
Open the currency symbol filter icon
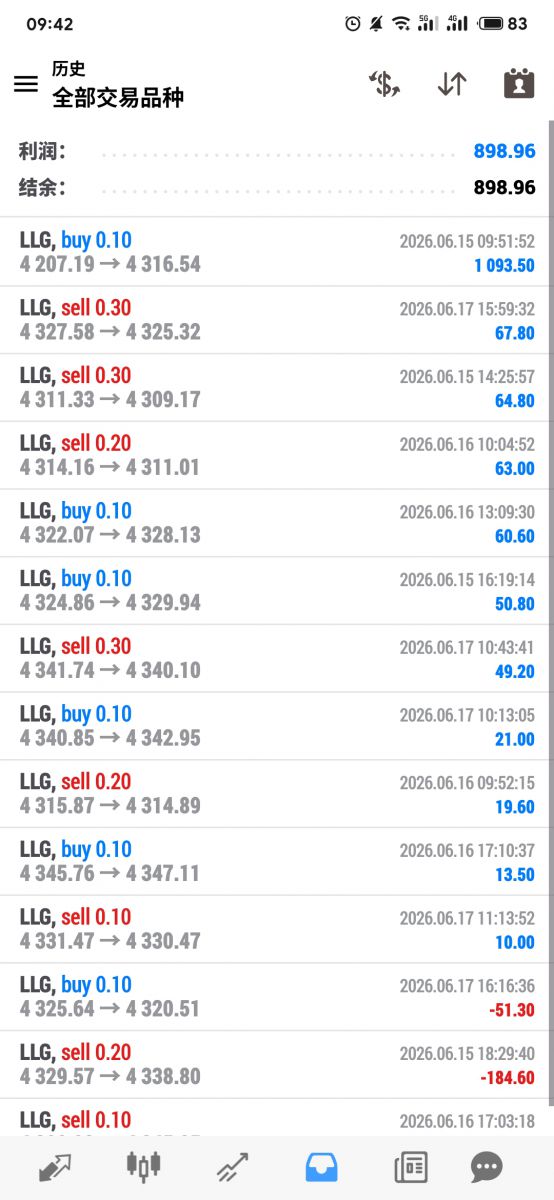pyautogui.click(x=384, y=84)
